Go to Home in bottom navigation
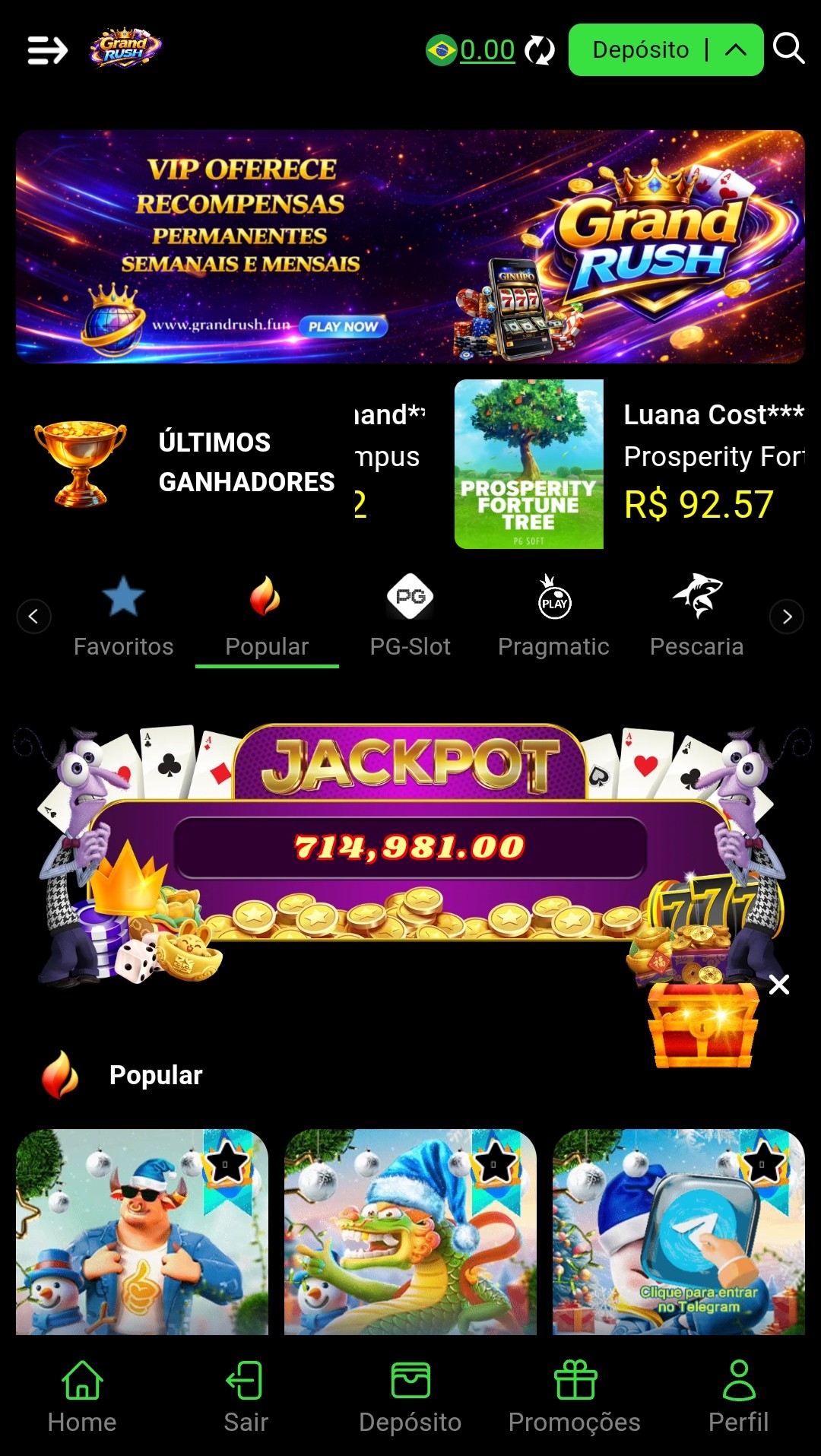This screenshot has width=821, height=1456. (82, 1396)
